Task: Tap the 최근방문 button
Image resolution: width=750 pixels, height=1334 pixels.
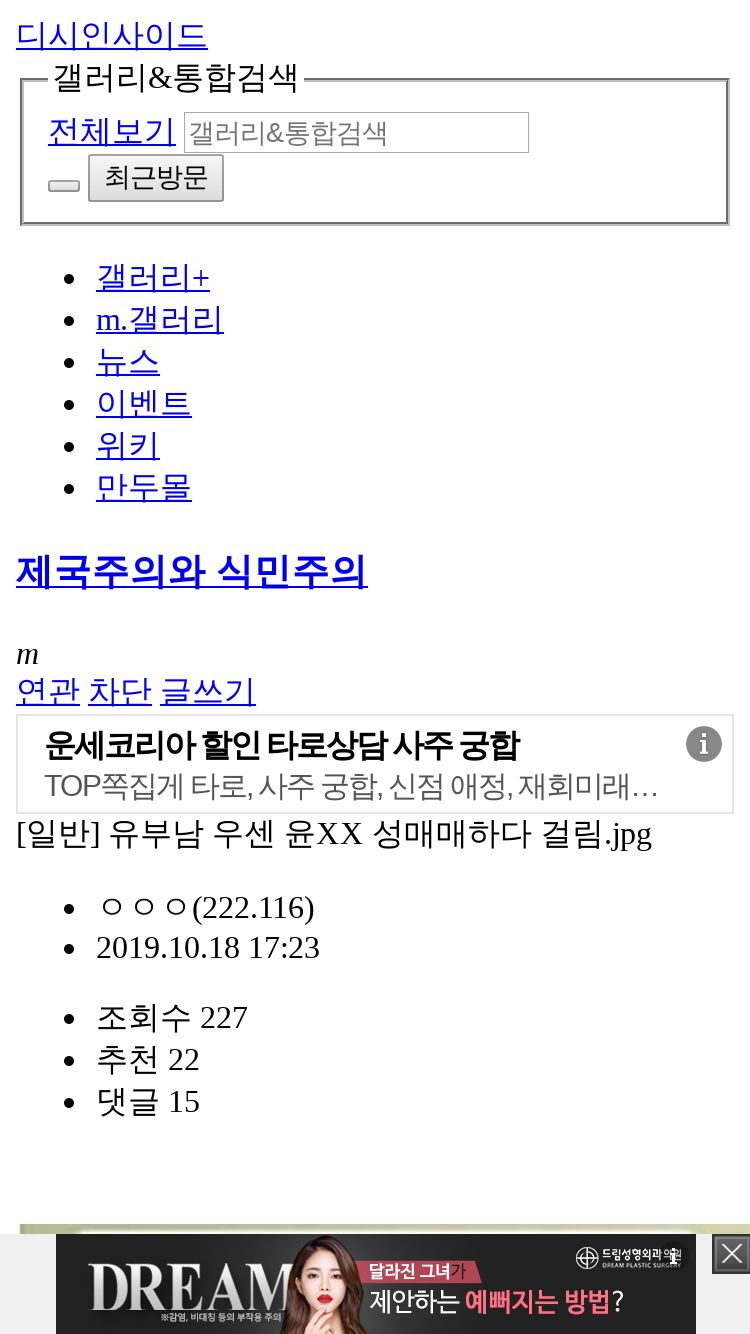Action: tap(156, 178)
